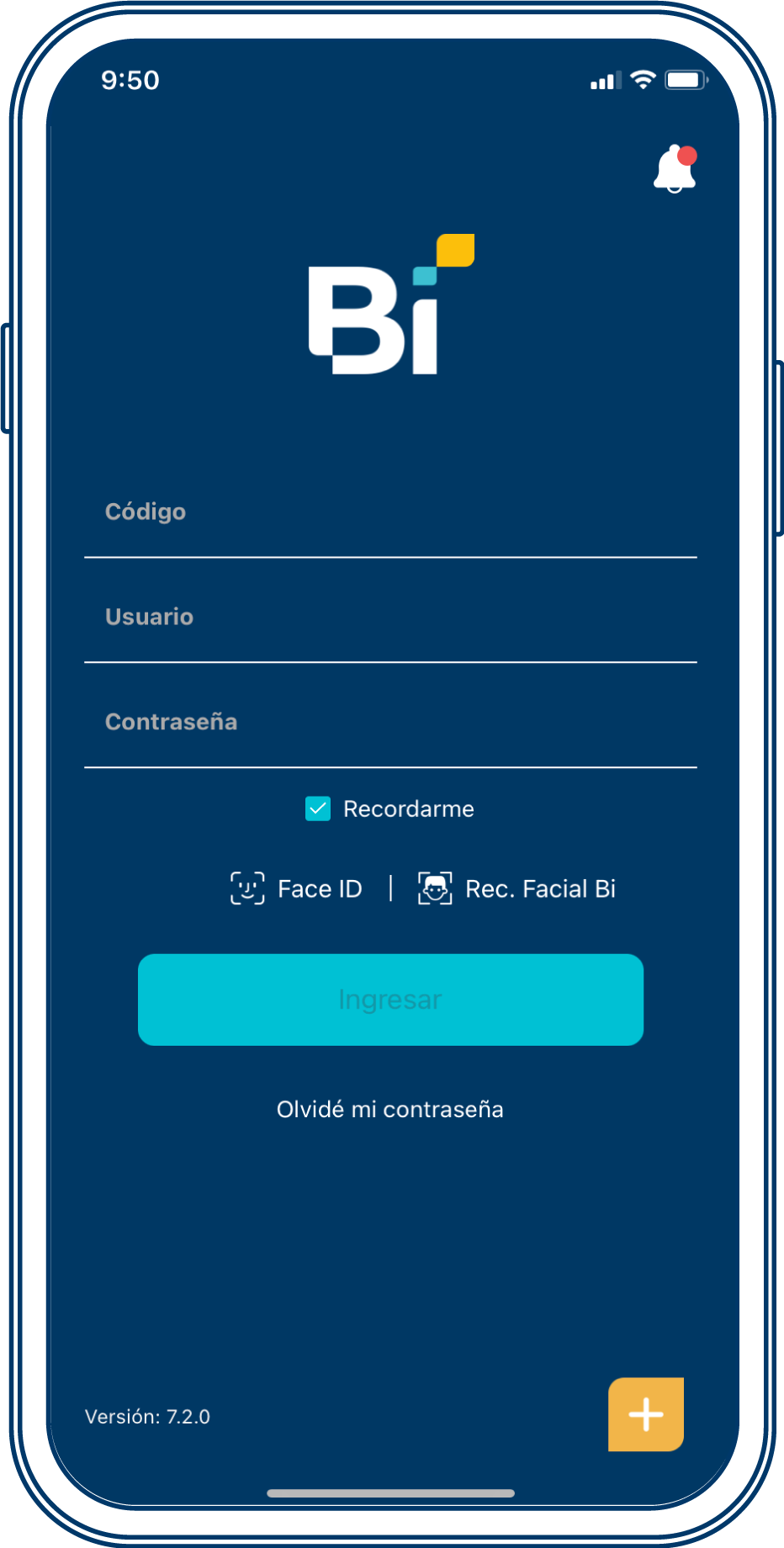Sign in using Face ID
784x1548 pixels.
pos(296,888)
